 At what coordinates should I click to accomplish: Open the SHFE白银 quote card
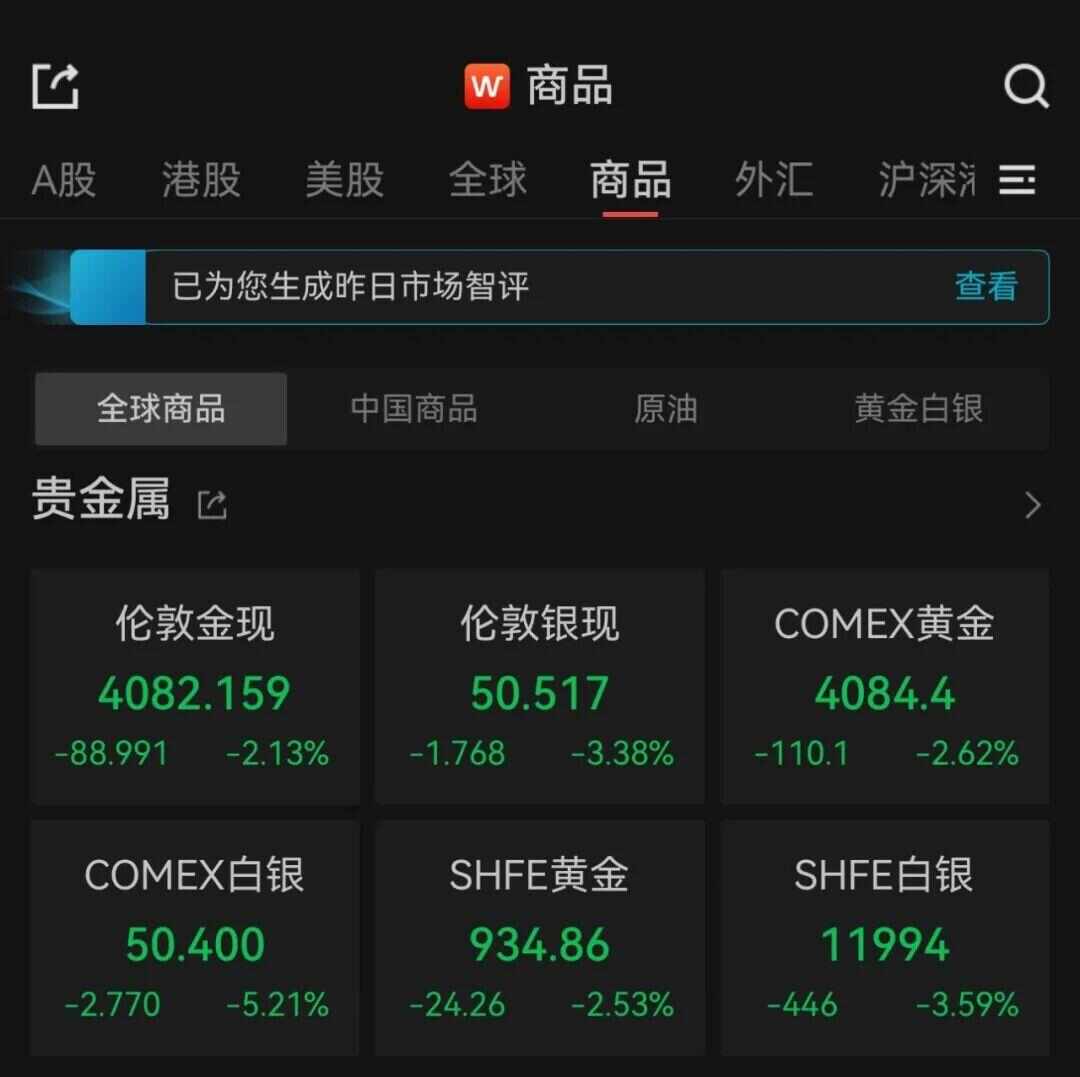click(x=885, y=937)
